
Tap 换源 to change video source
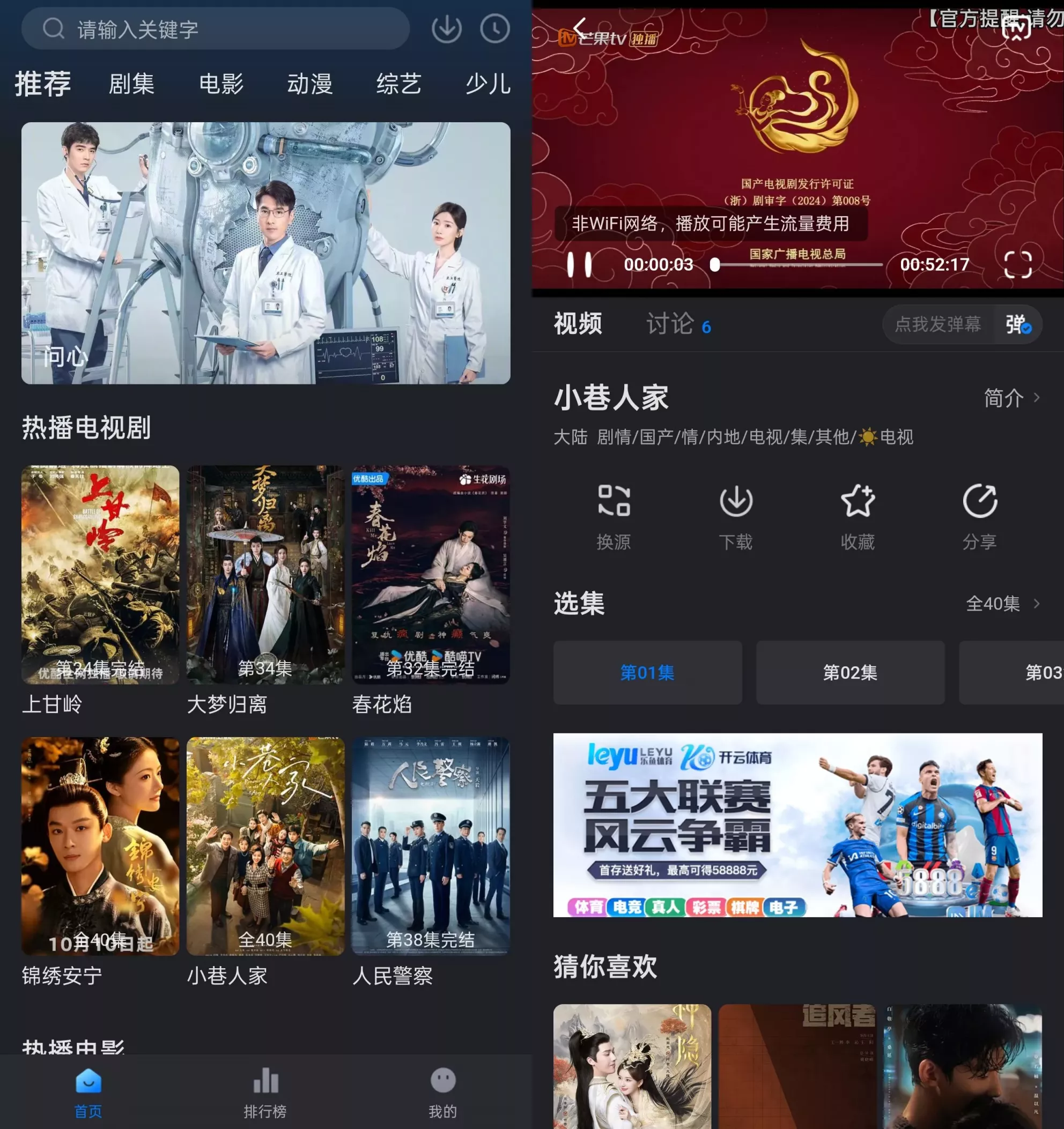[614, 517]
